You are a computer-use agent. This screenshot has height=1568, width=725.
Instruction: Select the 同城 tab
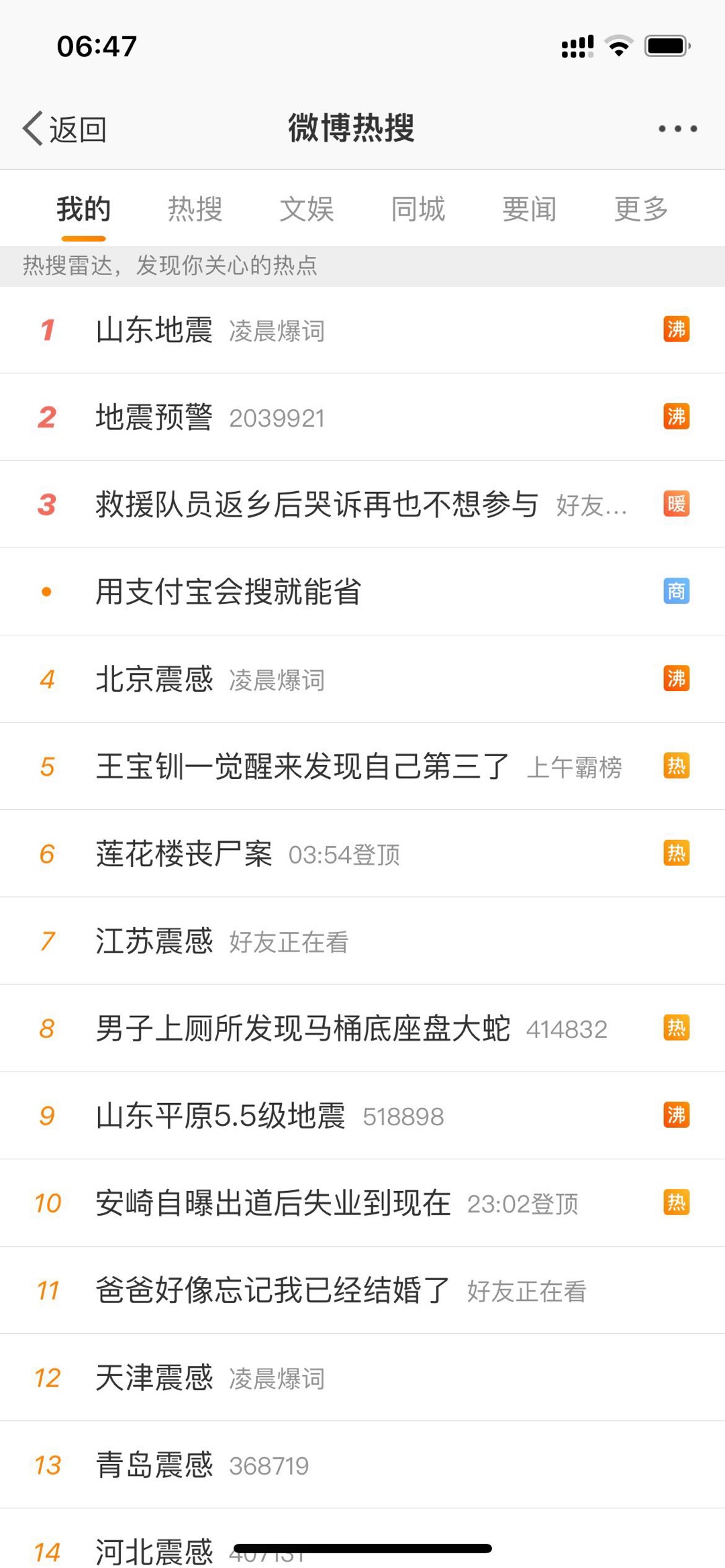tap(418, 209)
